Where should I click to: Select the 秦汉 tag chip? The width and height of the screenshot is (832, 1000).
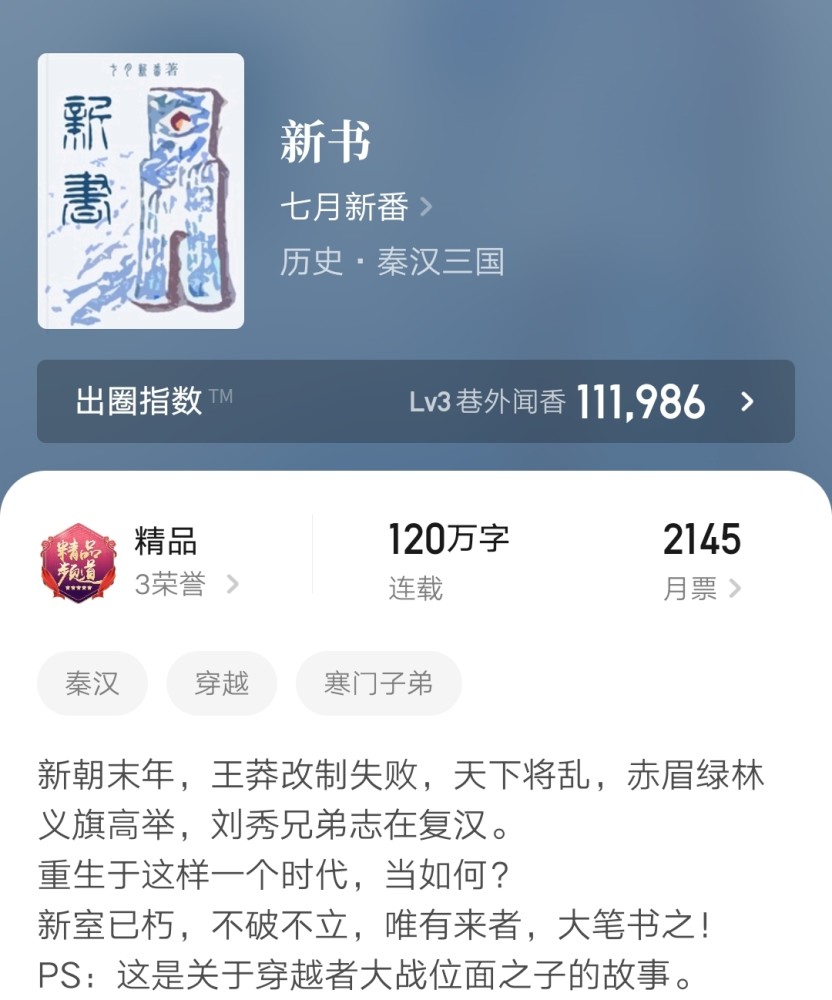92,684
